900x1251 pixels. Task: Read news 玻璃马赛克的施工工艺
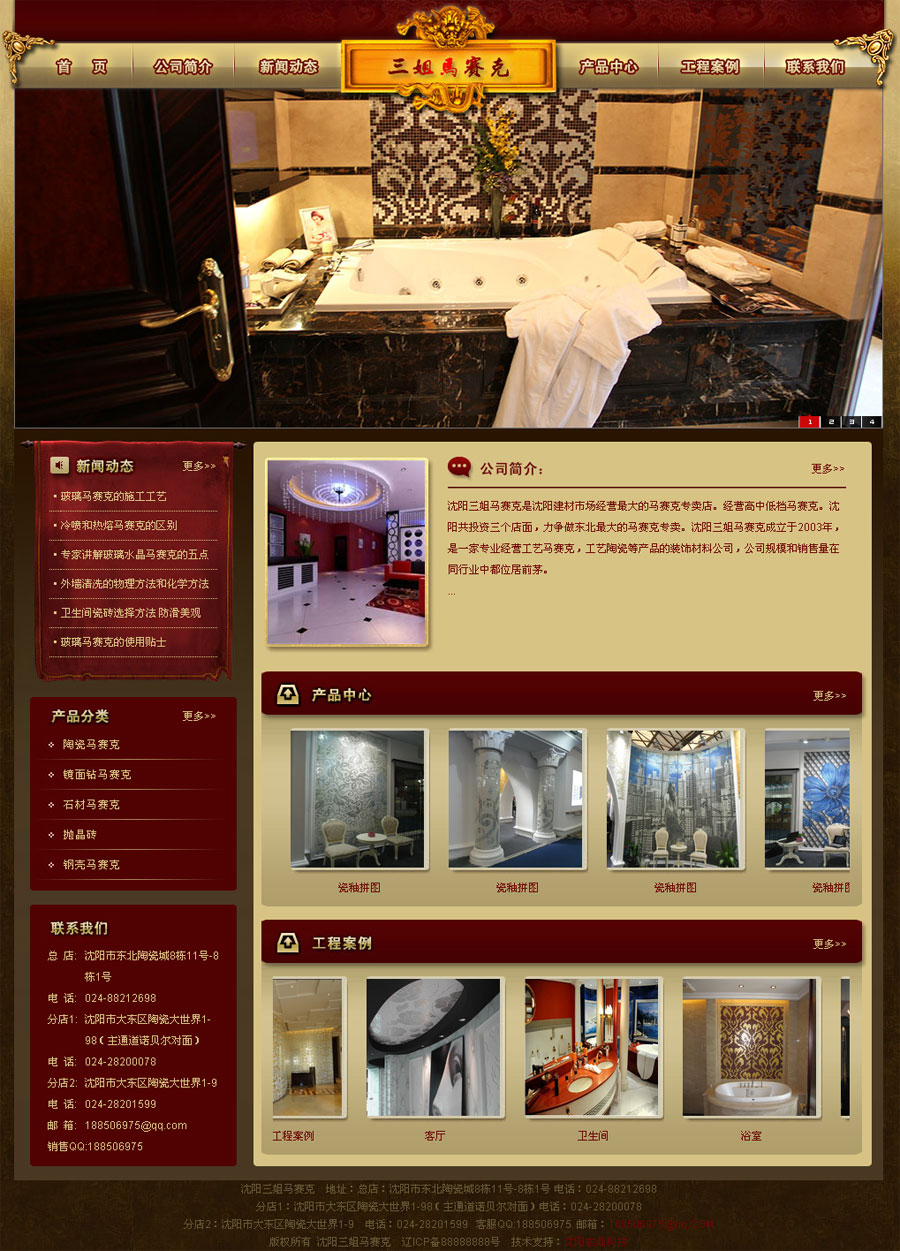(113, 496)
